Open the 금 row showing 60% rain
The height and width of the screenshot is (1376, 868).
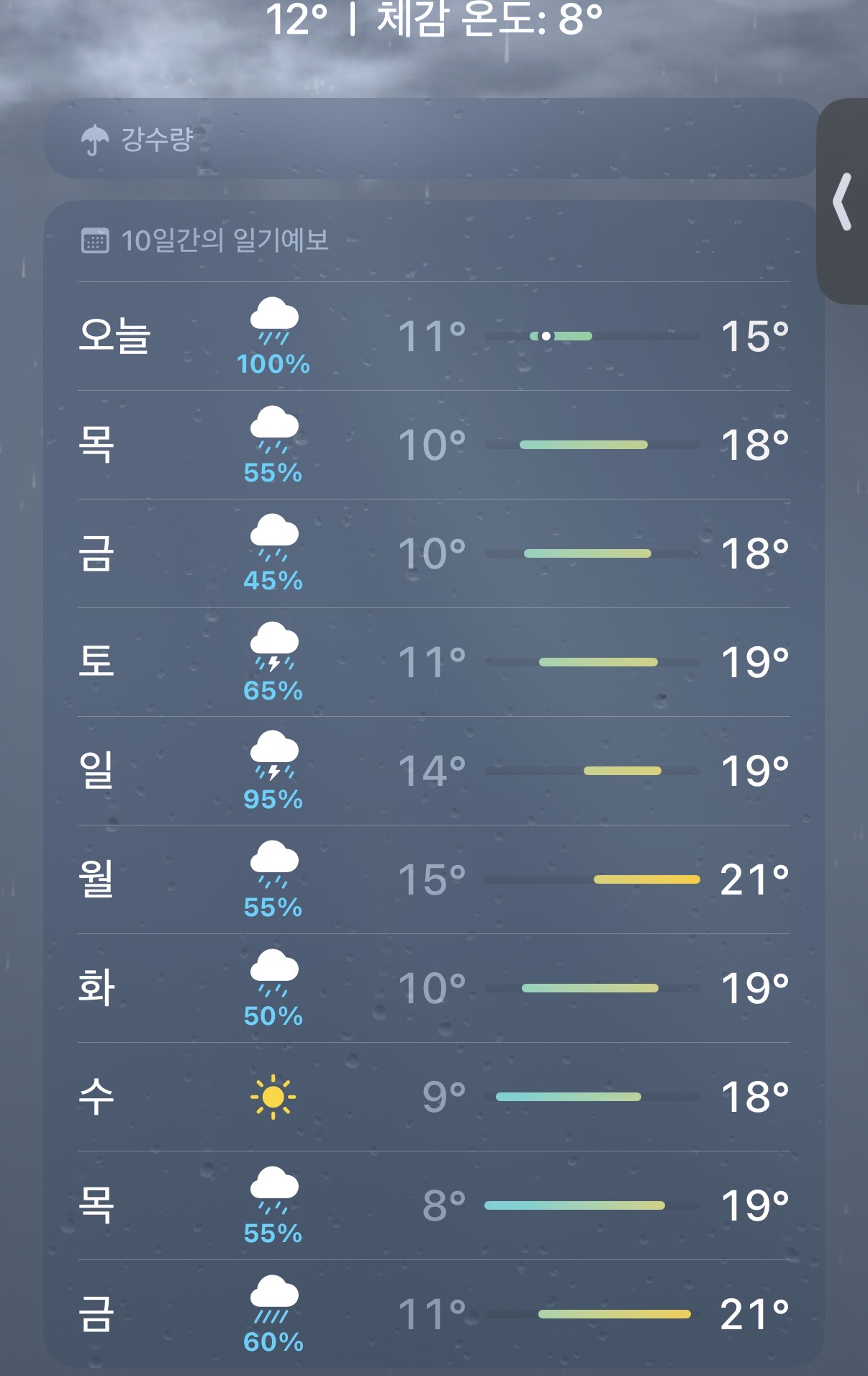[433, 1314]
